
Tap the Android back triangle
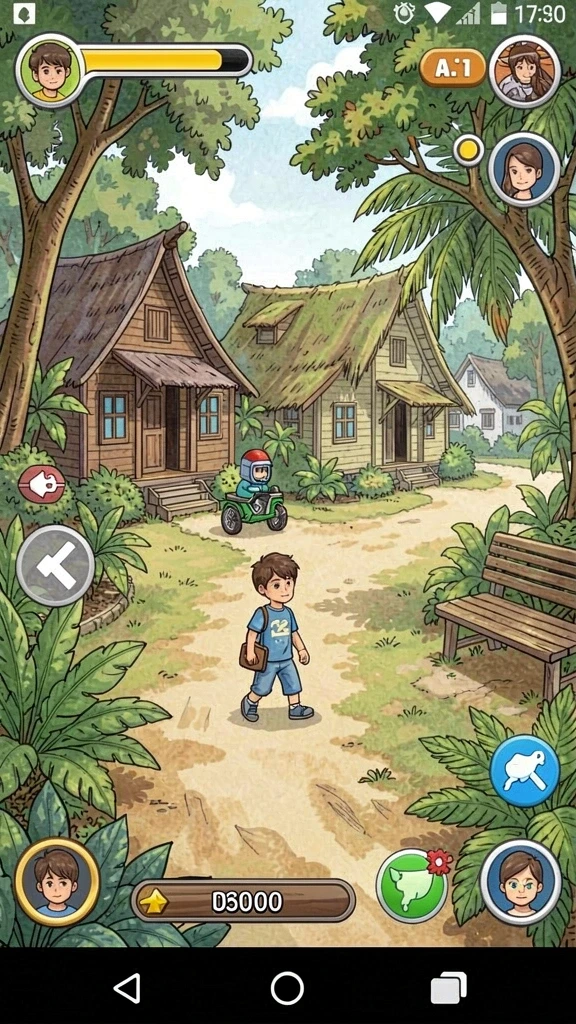[127, 987]
